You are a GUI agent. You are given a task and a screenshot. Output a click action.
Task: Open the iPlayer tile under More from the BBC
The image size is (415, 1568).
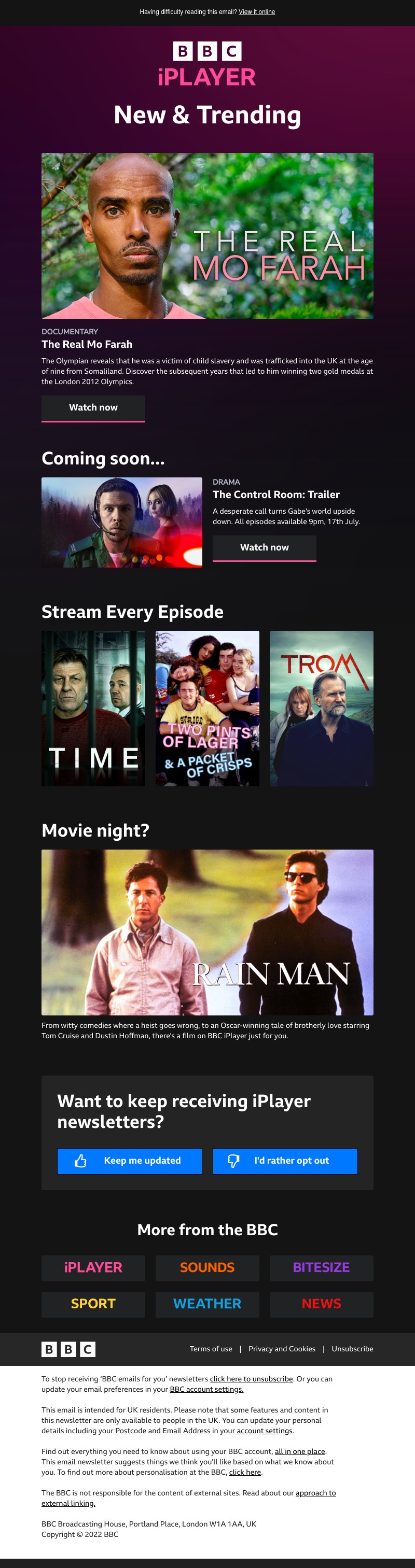coord(93,1267)
